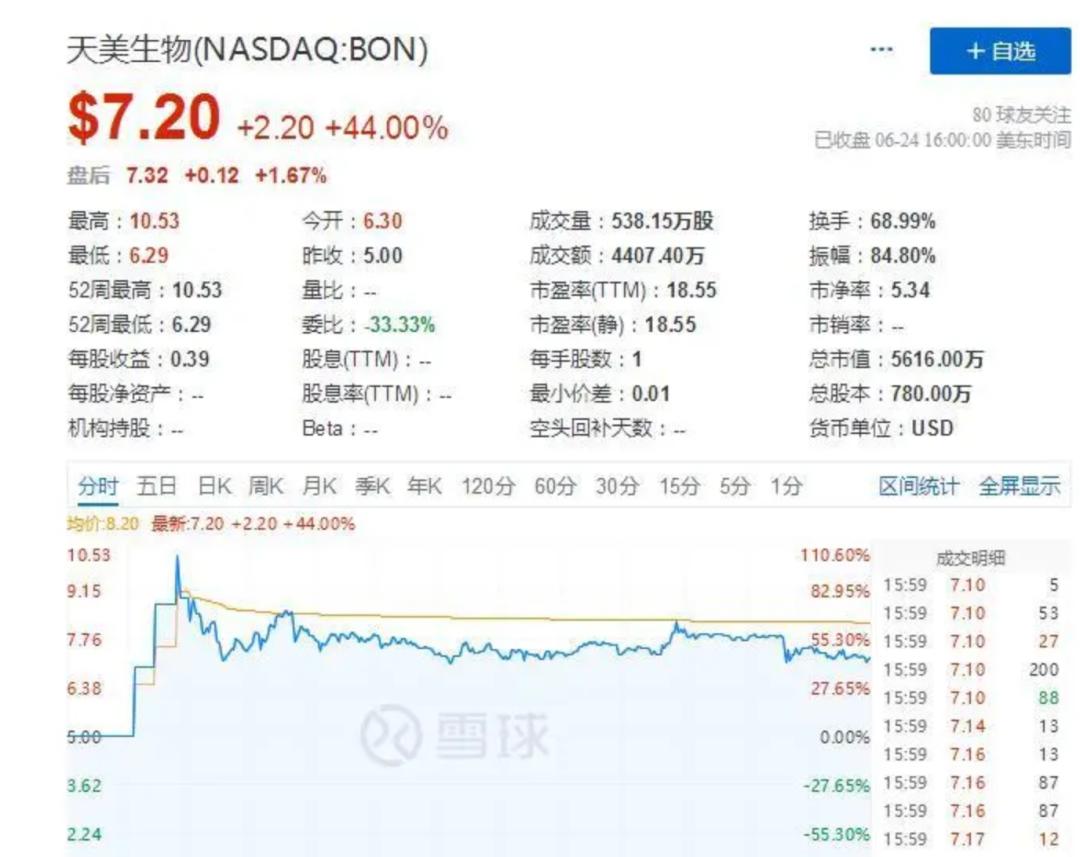Add 天美生物 to watchlist with +自选

tap(1000, 51)
